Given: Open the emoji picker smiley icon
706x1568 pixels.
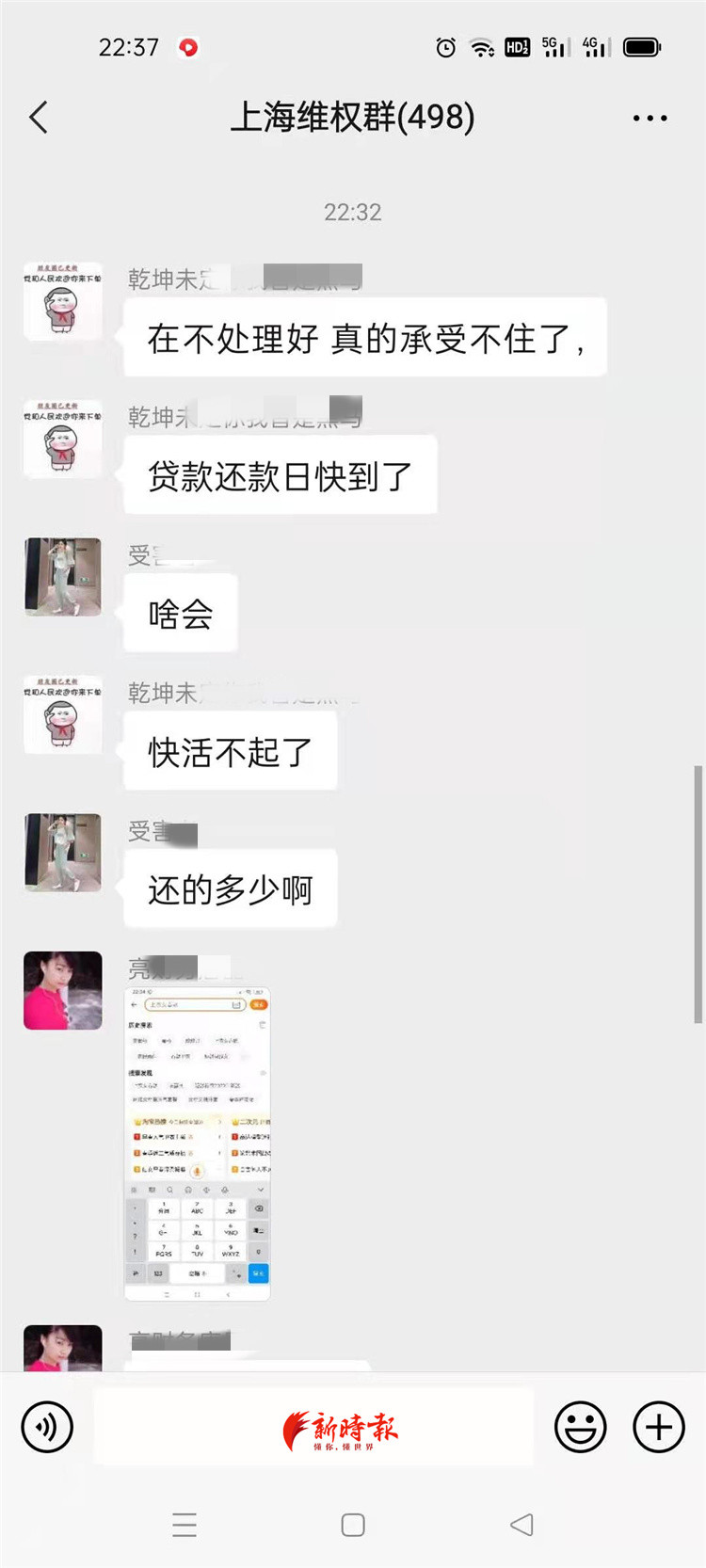Looking at the screenshot, I should coord(581,1426).
